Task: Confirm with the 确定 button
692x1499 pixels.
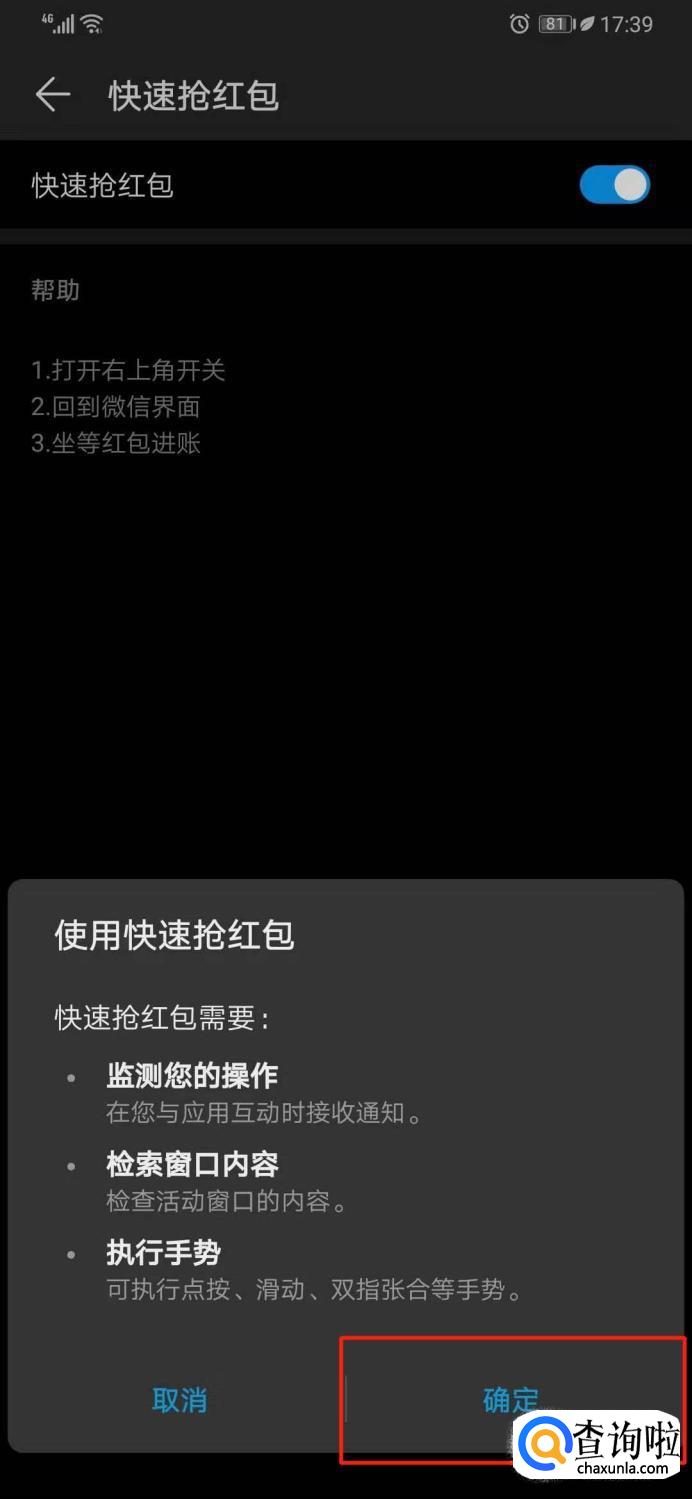Action: pyautogui.click(x=510, y=1400)
